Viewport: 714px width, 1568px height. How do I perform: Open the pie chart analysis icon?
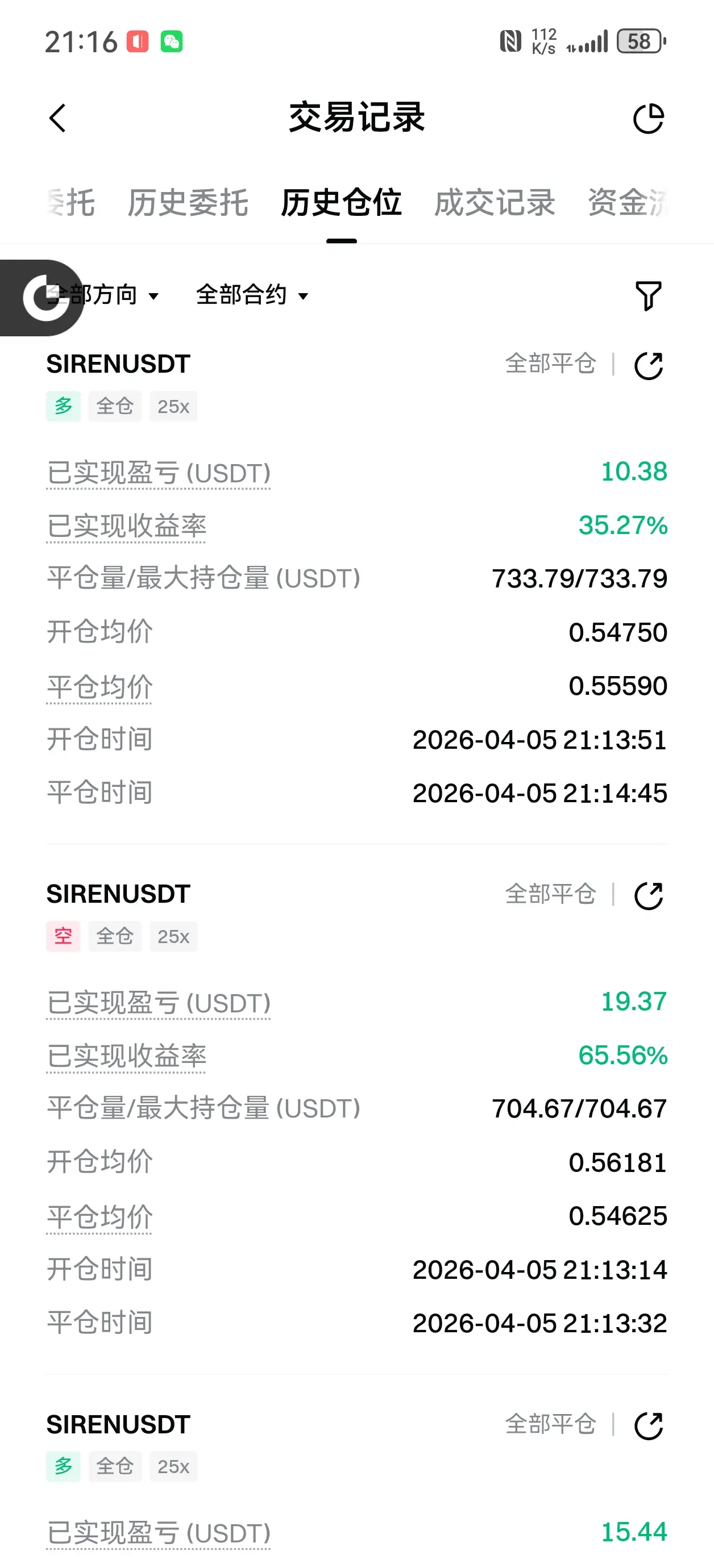(648, 118)
